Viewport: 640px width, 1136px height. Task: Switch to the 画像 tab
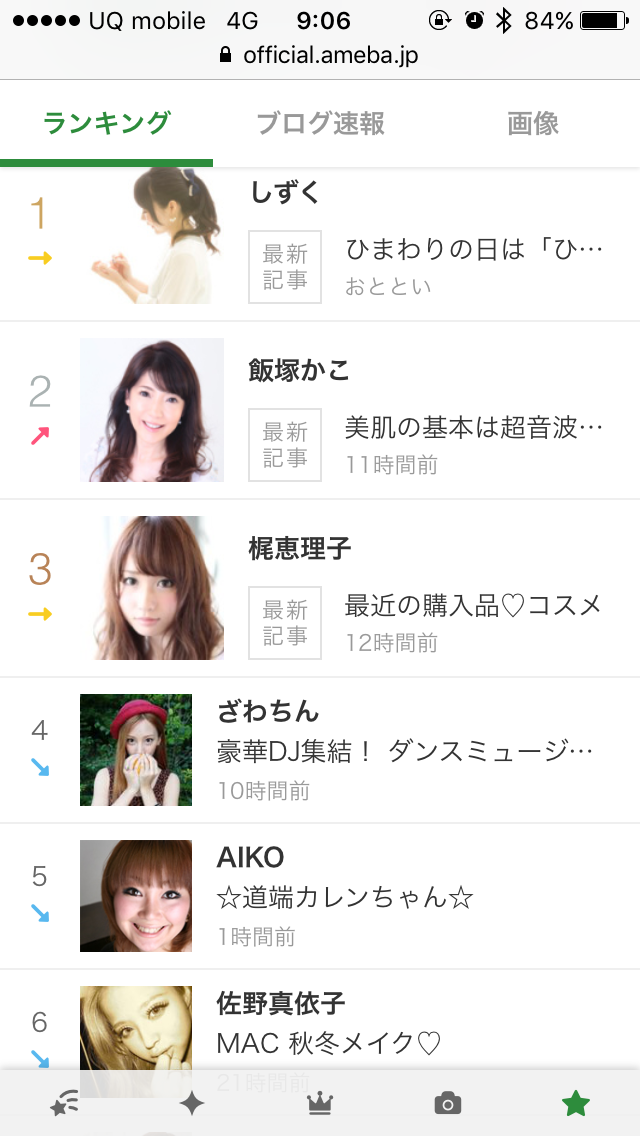pos(533,123)
